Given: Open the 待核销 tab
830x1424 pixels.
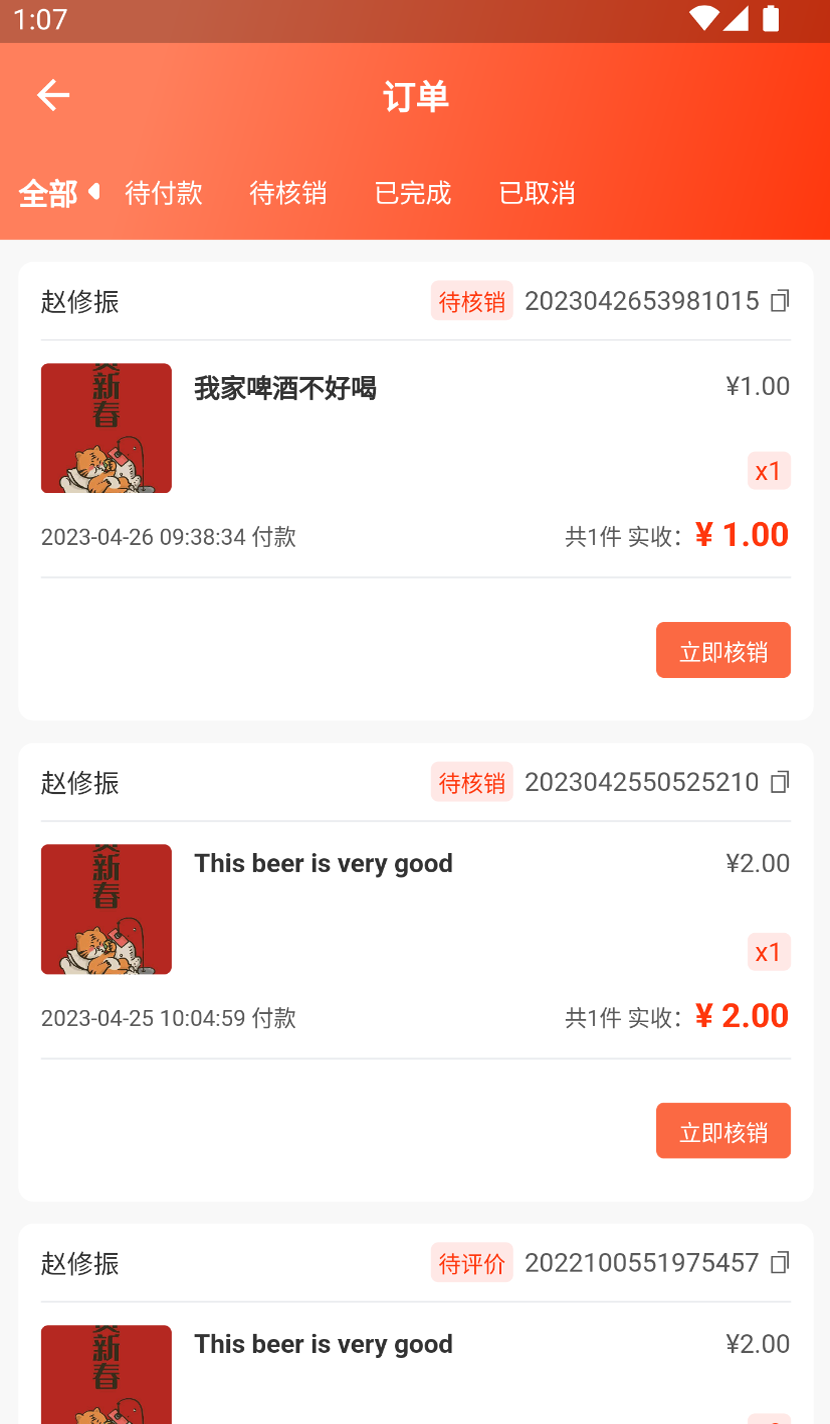Looking at the screenshot, I should 287,192.
